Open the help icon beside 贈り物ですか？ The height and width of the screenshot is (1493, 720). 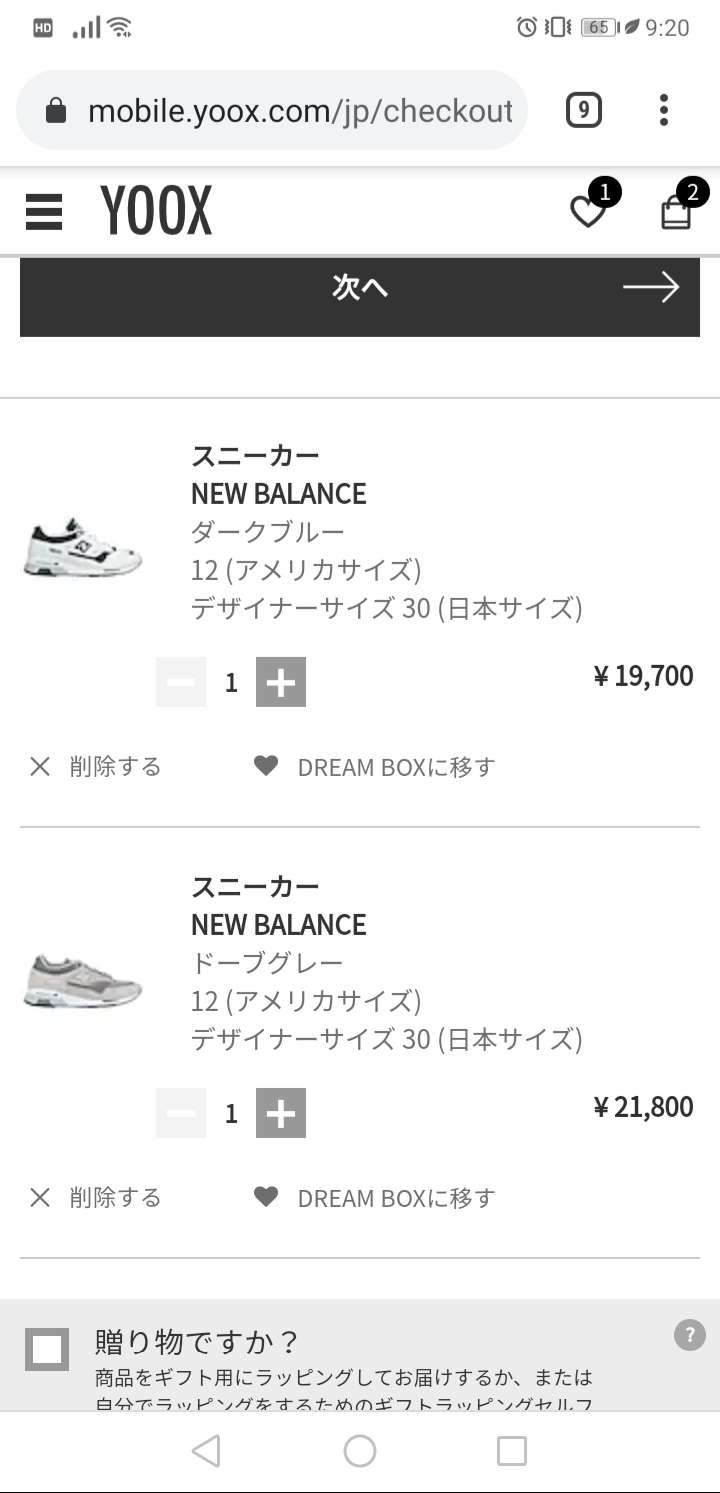[x=689, y=1332]
